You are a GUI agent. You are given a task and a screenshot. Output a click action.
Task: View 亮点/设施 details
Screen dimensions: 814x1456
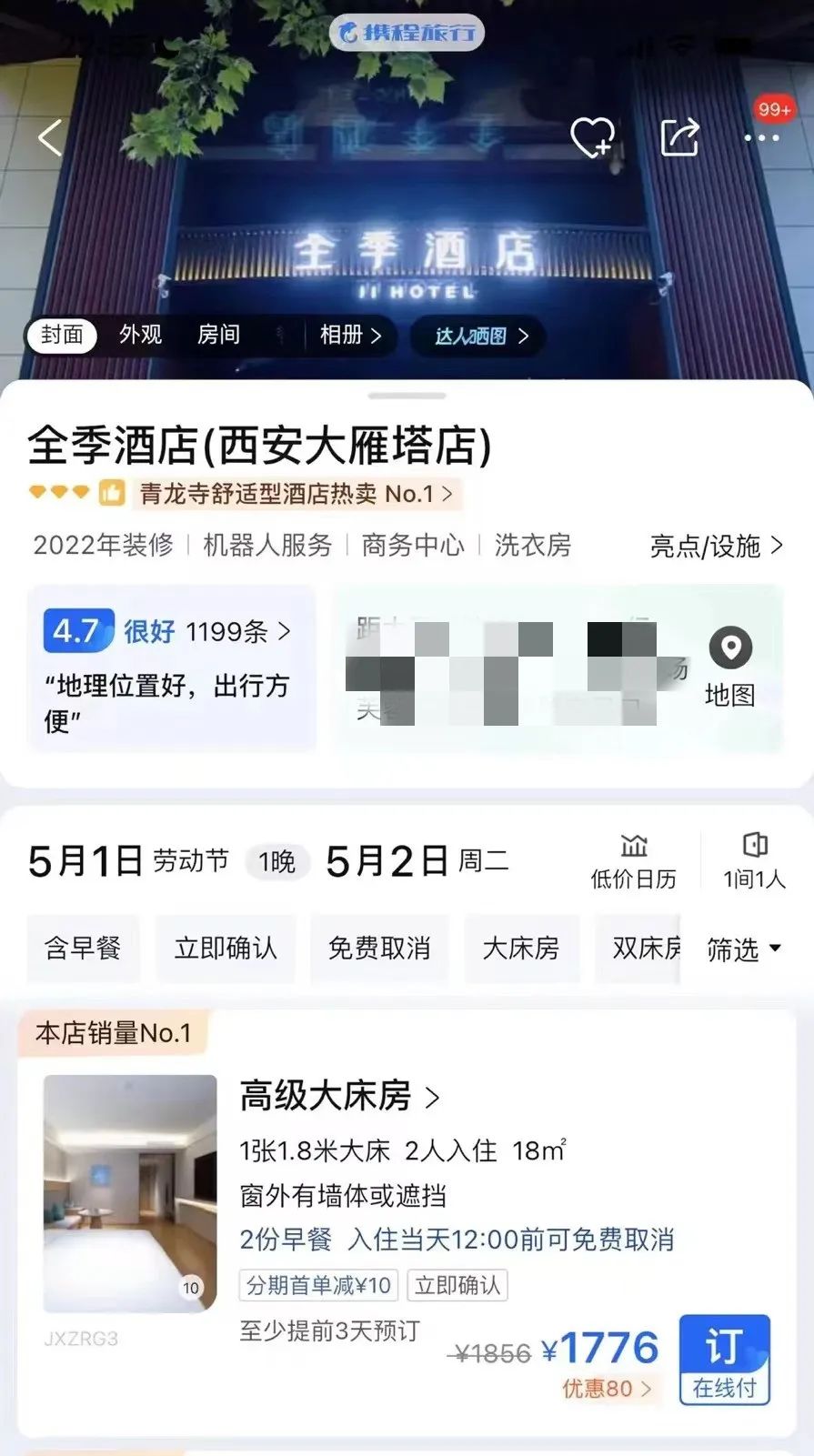tap(716, 546)
